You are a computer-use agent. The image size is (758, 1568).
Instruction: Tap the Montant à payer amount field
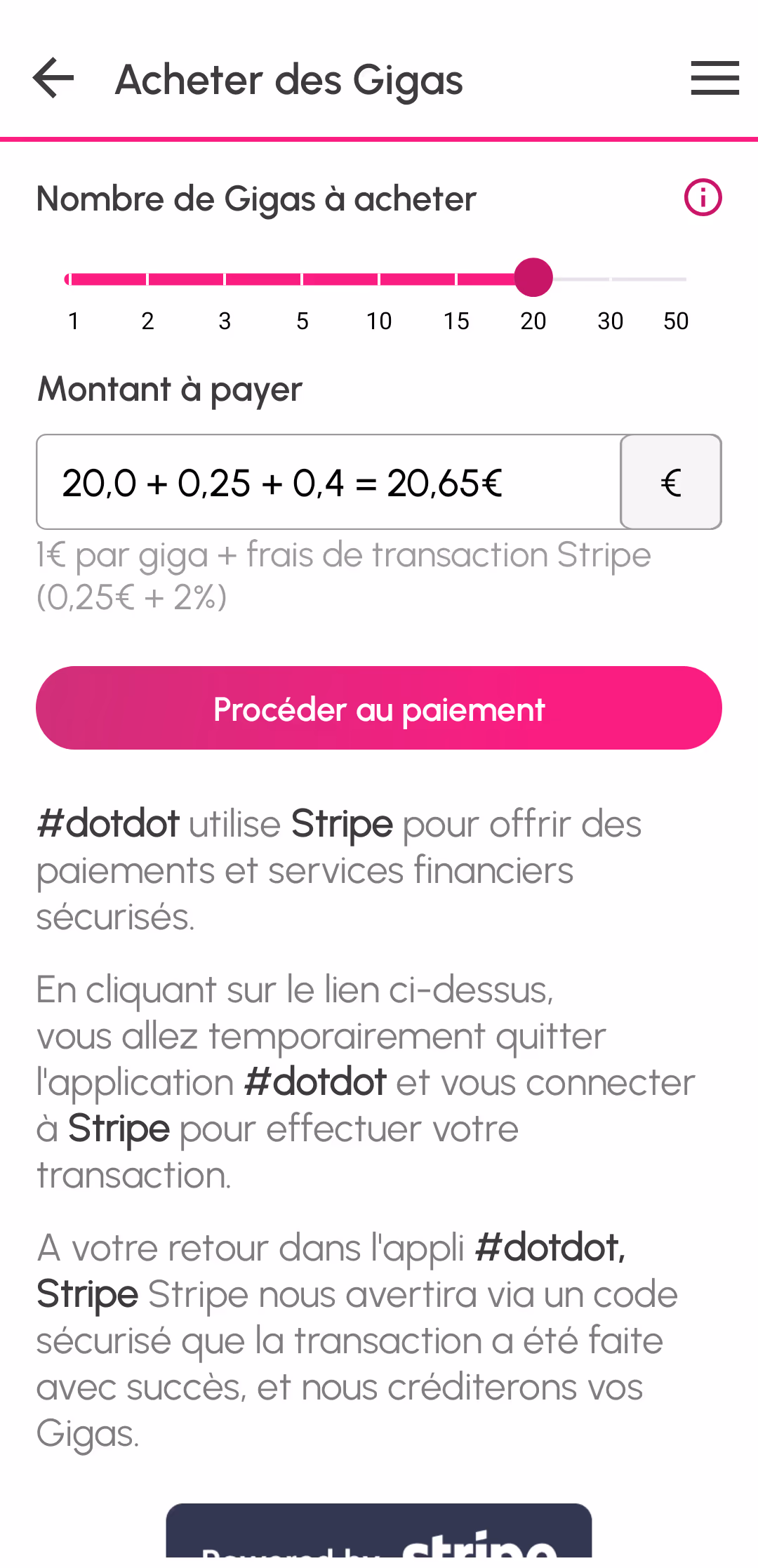328,482
